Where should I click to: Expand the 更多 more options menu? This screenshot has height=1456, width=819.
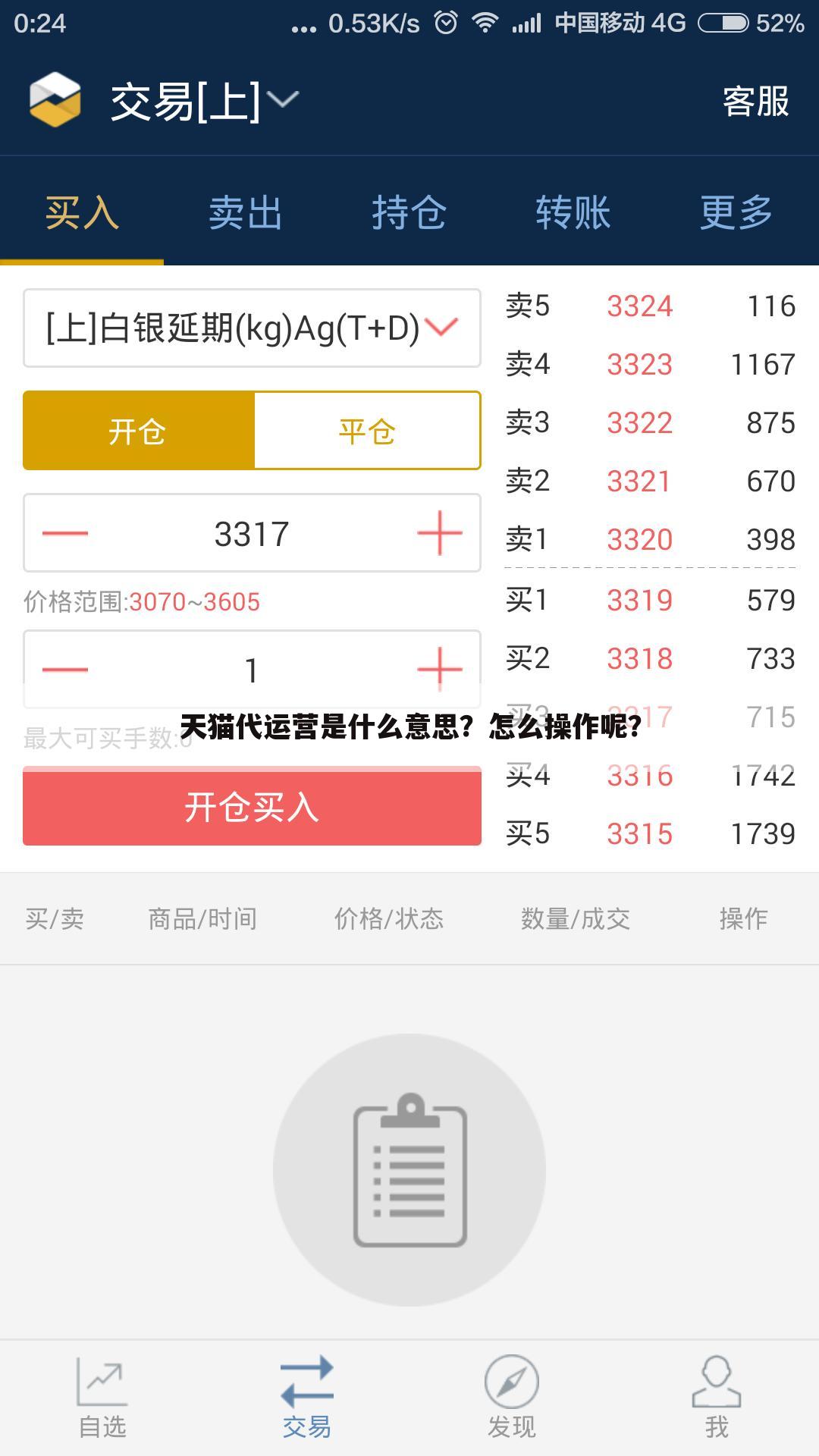coord(737,213)
